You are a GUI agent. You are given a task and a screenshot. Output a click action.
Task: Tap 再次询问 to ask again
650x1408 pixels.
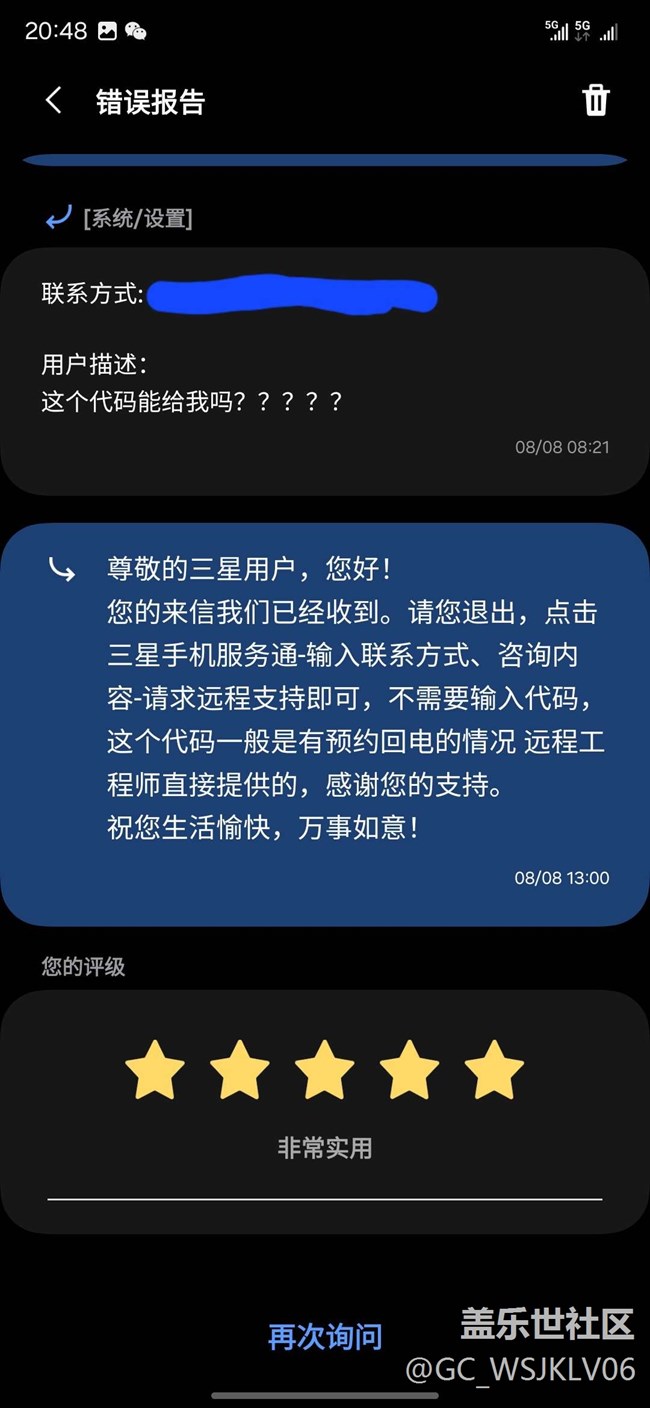pos(325,1336)
